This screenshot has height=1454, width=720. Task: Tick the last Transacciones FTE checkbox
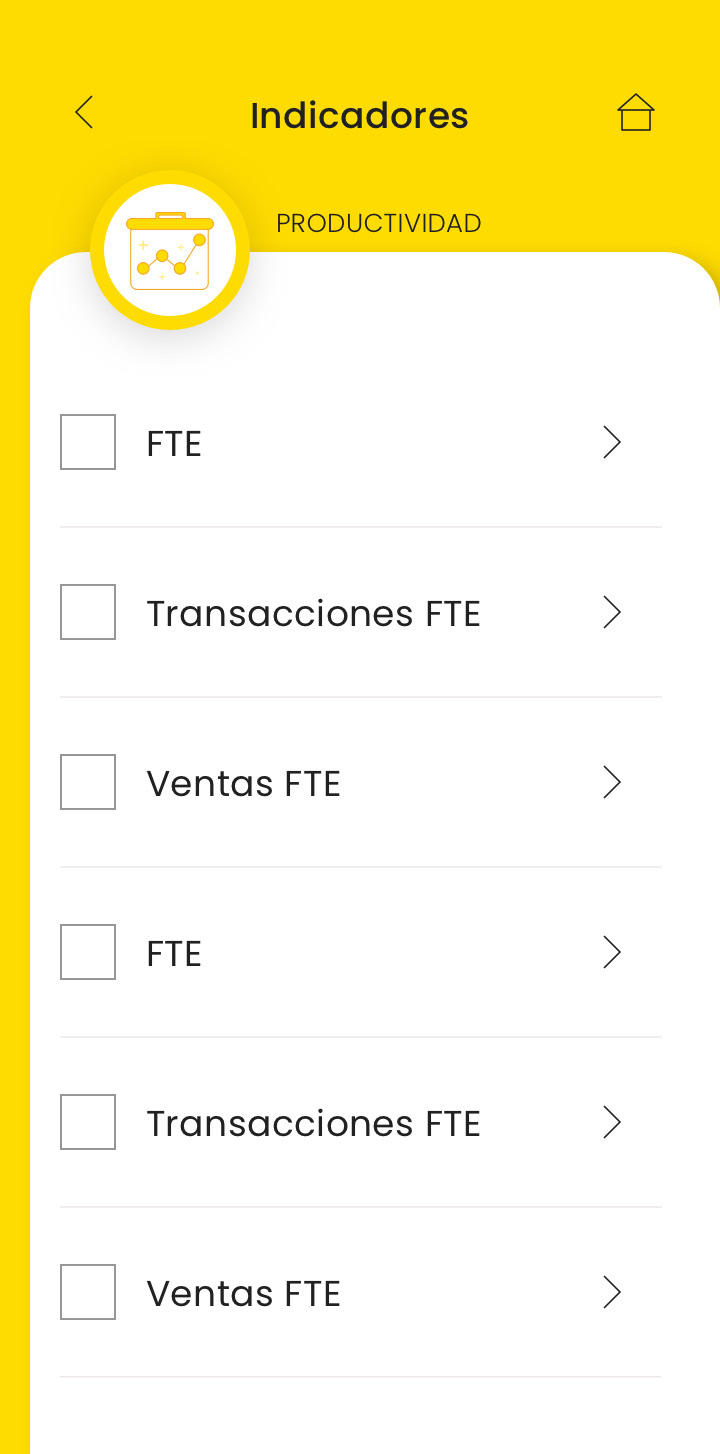88,1122
